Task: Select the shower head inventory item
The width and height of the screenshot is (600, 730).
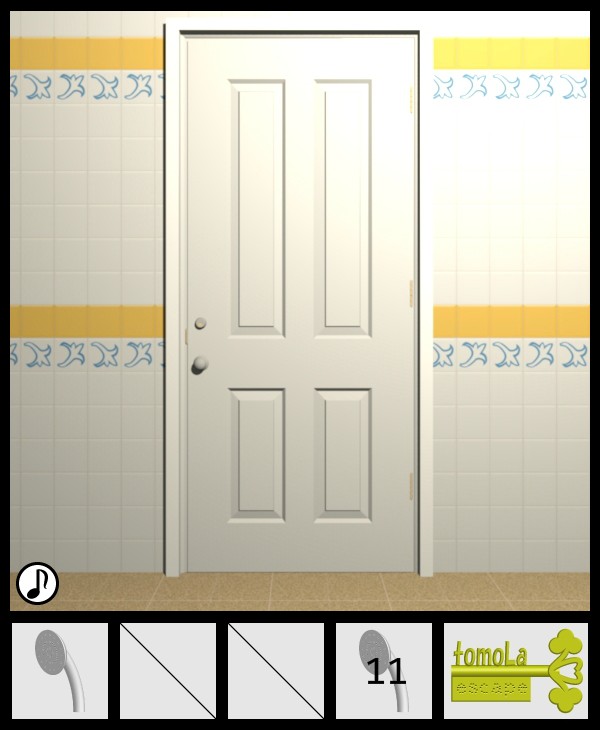Action: (x=59, y=670)
